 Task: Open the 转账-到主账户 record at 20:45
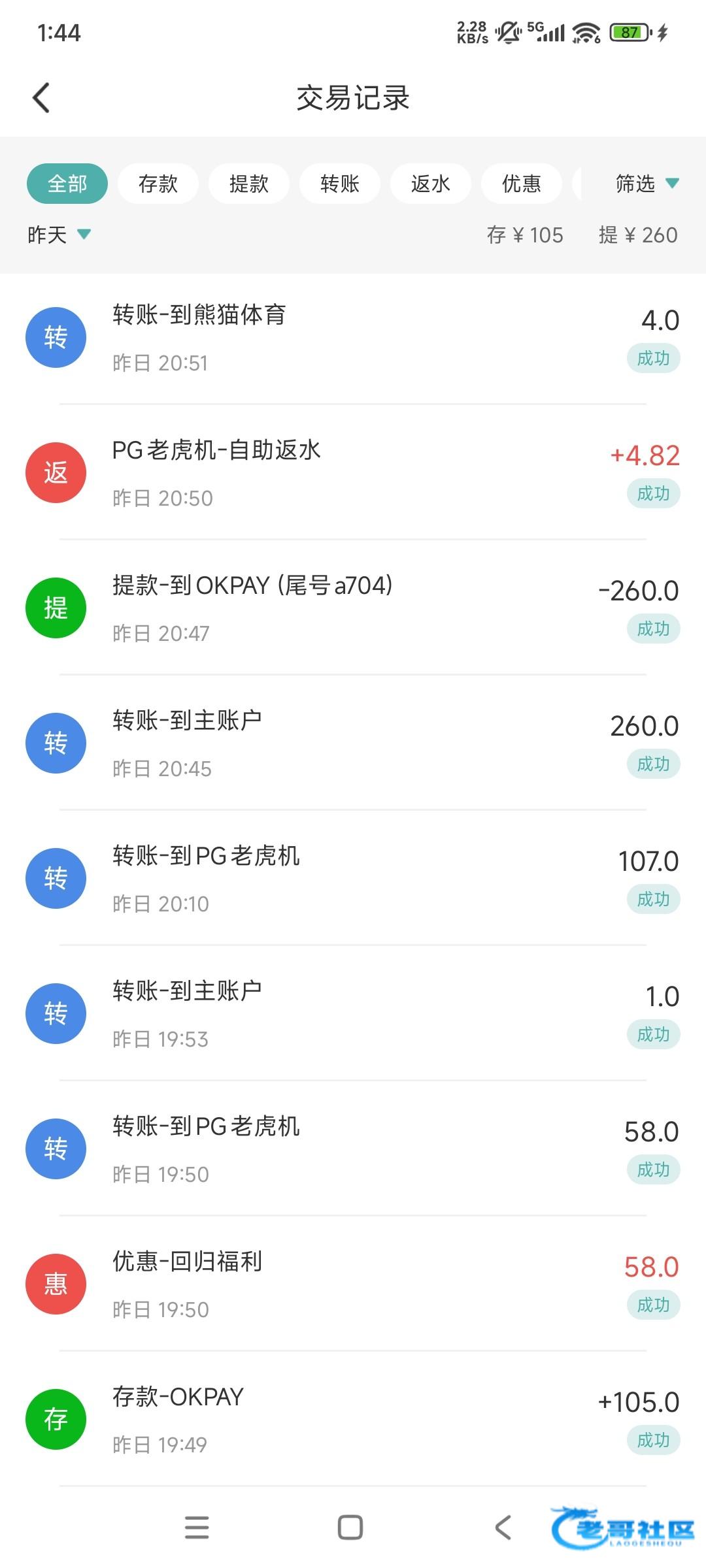coord(353,743)
